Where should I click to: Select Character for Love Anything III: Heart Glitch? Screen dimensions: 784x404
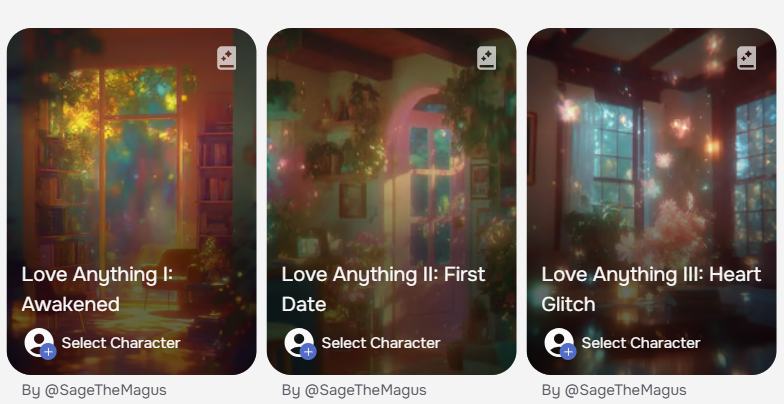tap(623, 343)
